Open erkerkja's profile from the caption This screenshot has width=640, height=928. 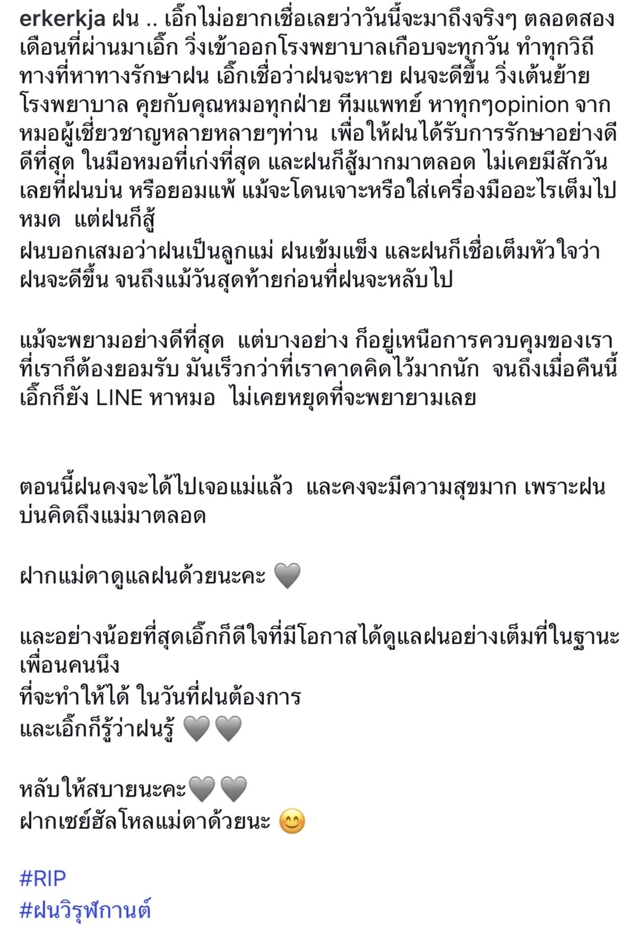pos(62,19)
